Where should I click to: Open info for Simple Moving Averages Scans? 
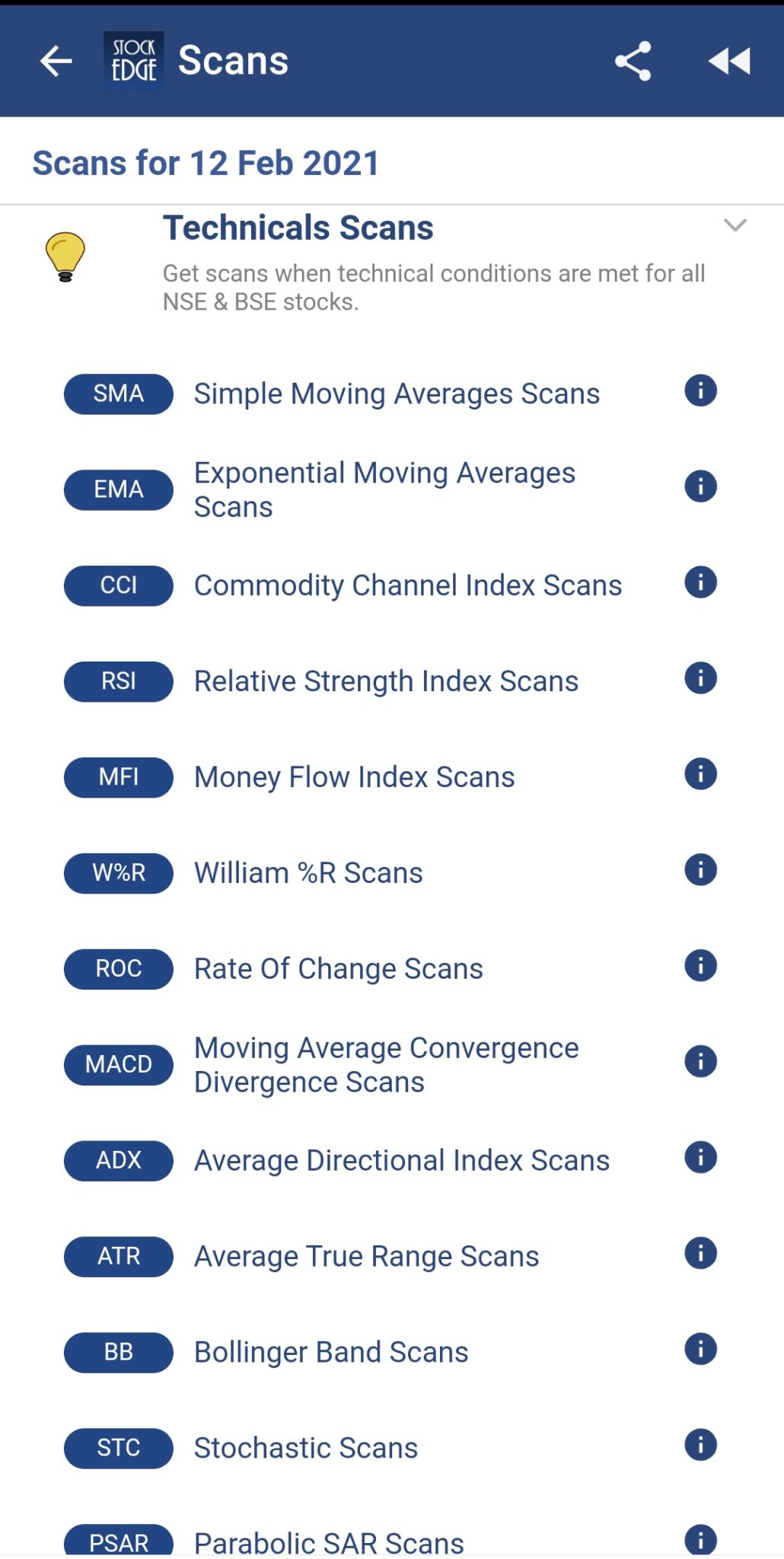(x=700, y=391)
